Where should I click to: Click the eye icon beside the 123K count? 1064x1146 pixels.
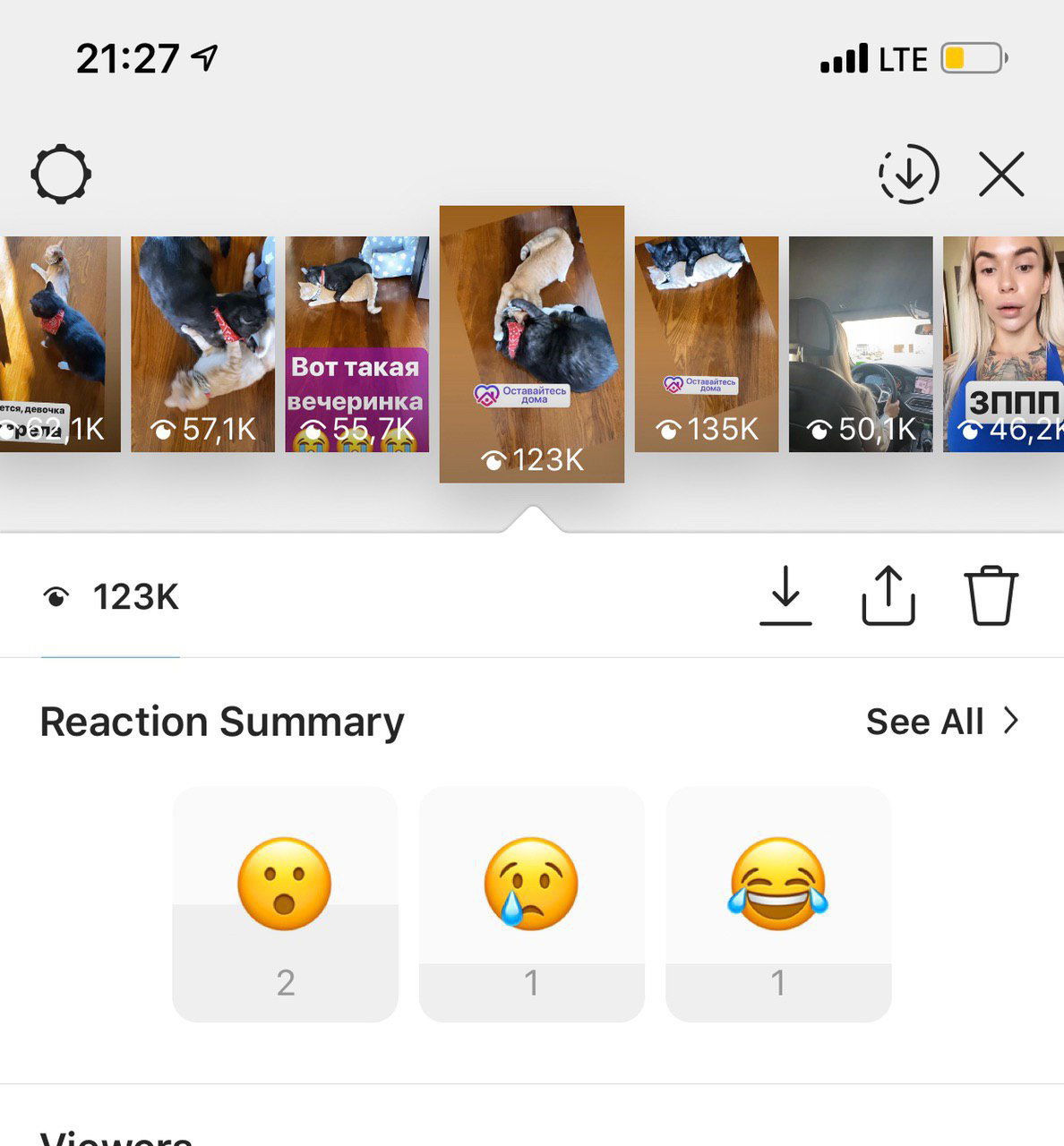click(56, 598)
